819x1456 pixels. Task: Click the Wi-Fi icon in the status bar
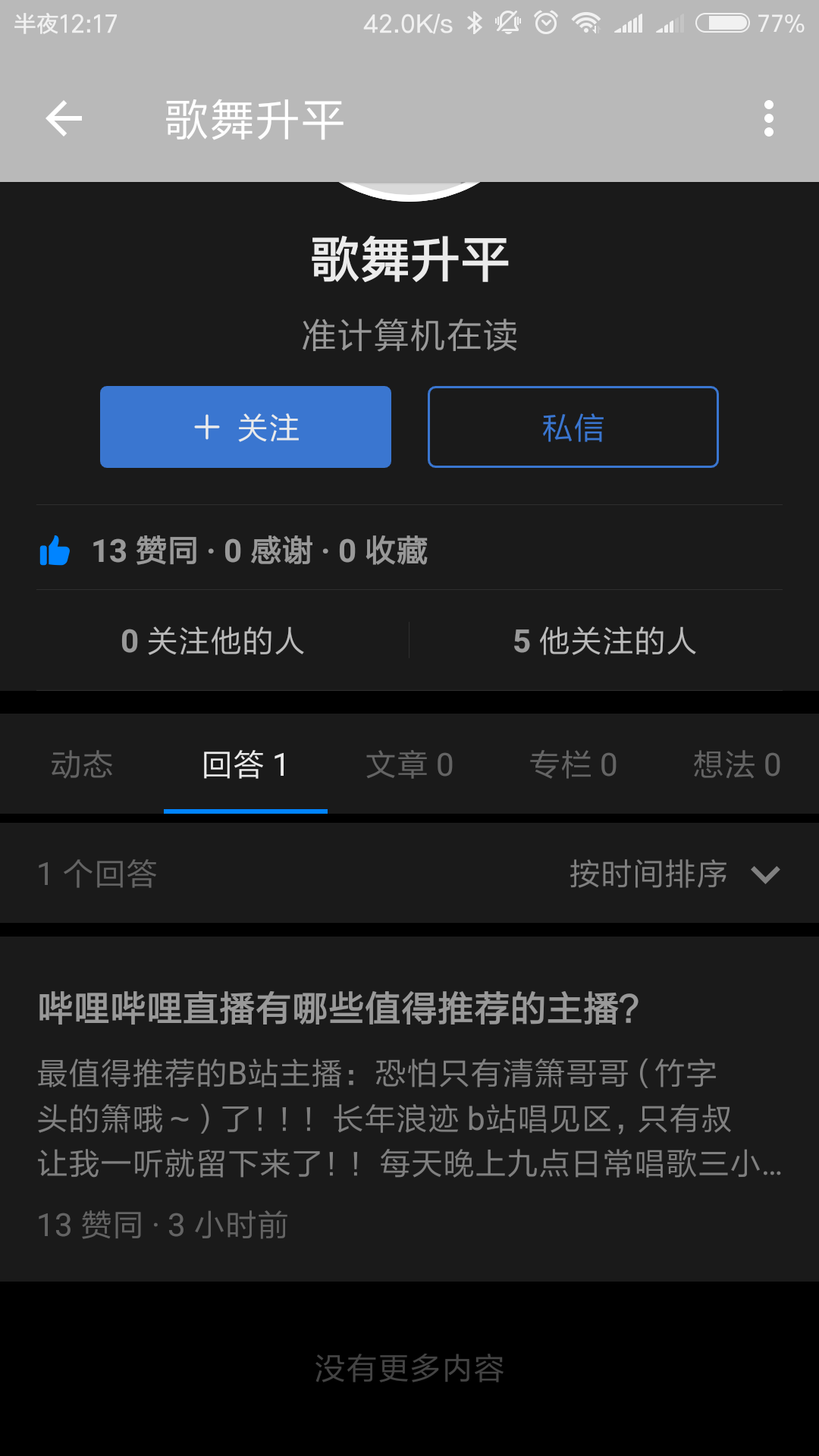[x=585, y=23]
